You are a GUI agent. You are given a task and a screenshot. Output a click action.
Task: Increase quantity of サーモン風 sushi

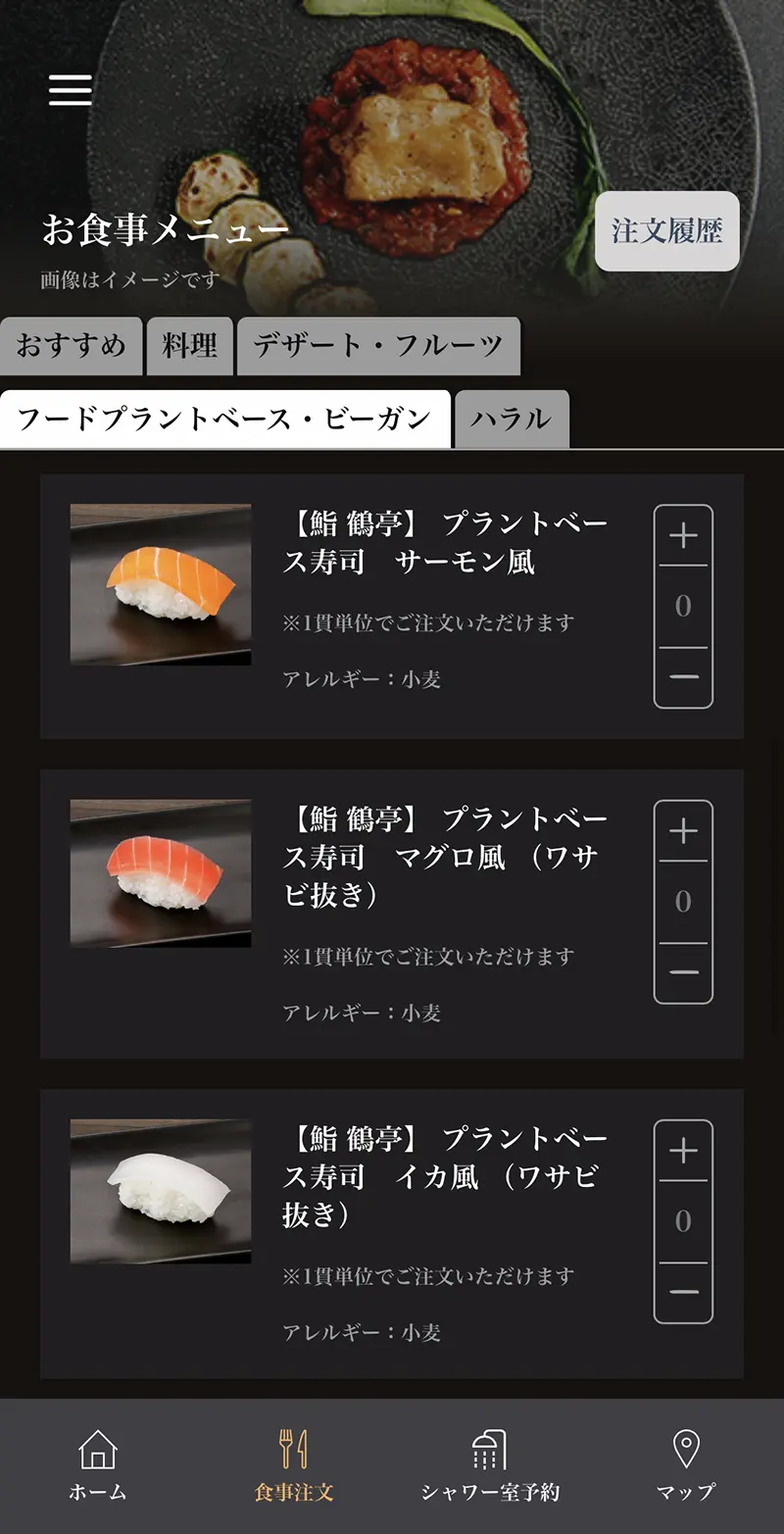point(683,536)
